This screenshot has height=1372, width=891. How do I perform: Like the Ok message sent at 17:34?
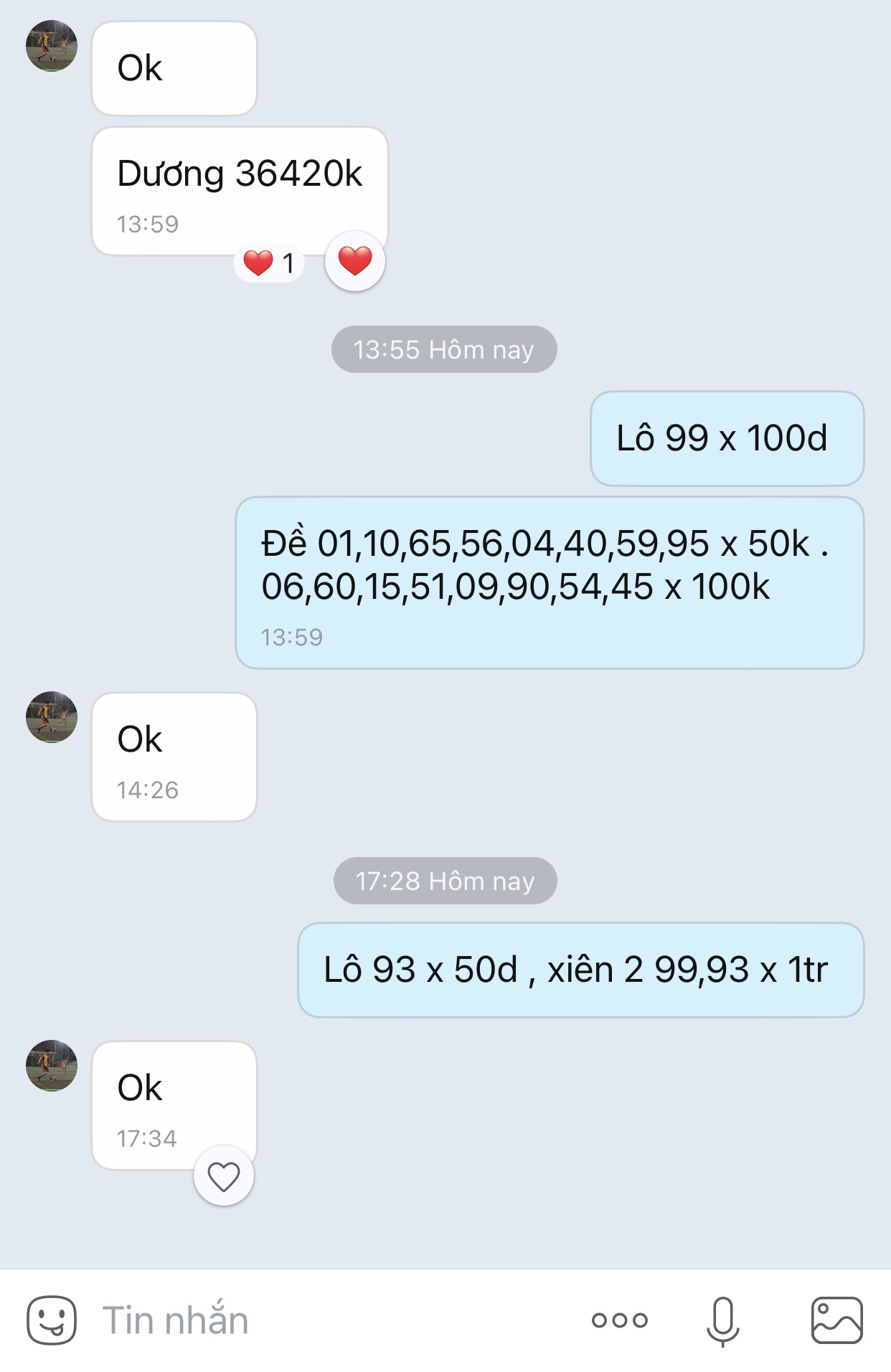224,1176
